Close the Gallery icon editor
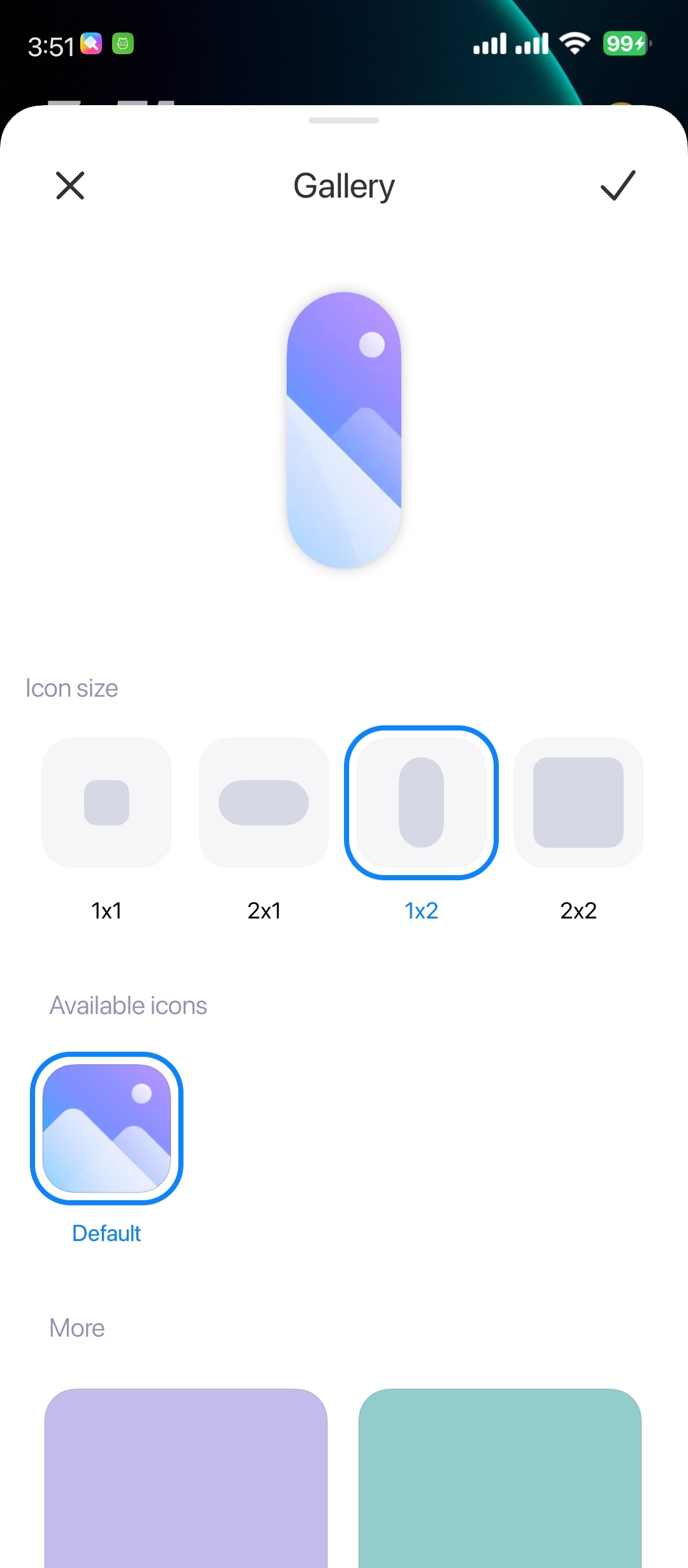 [70, 185]
